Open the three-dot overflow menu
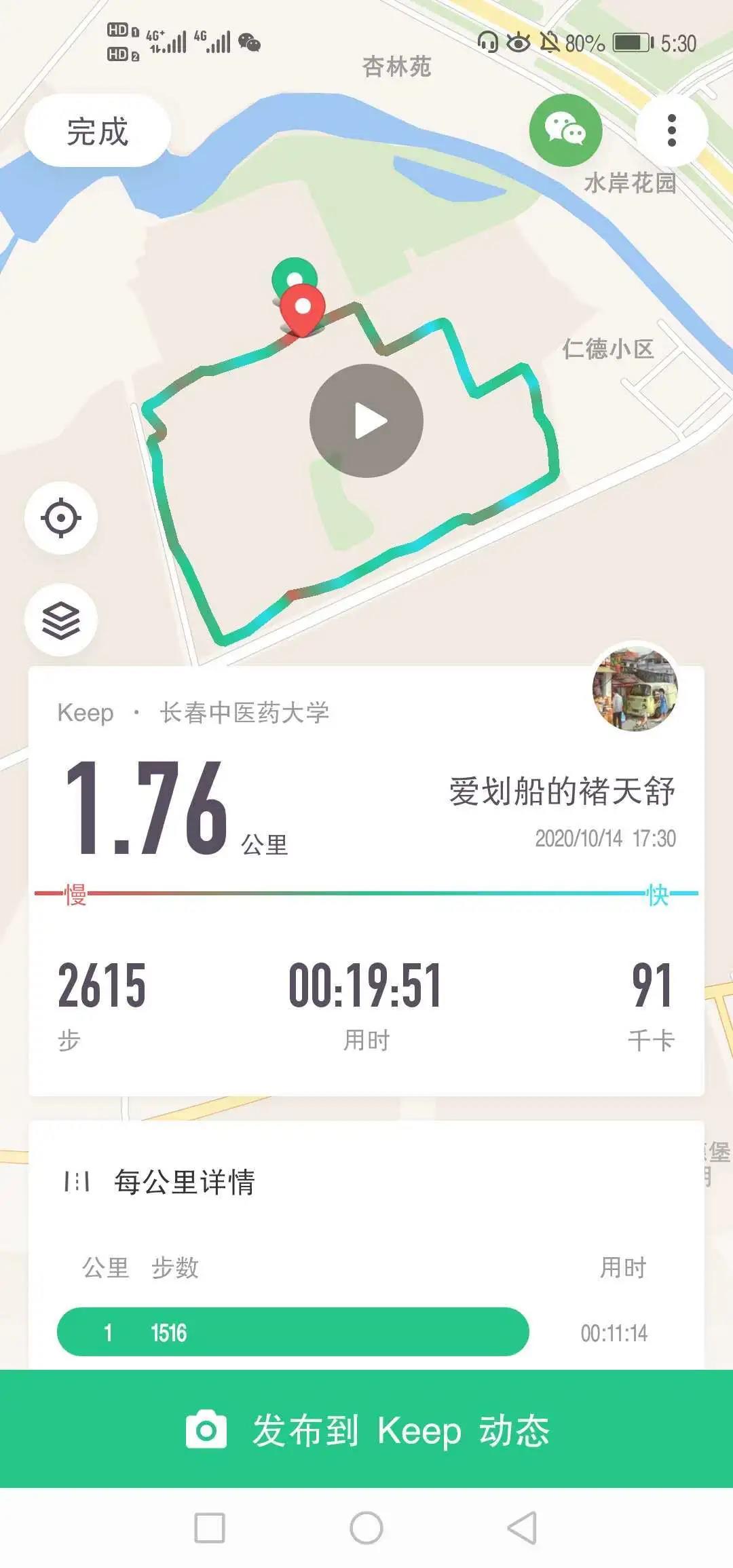 point(671,130)
